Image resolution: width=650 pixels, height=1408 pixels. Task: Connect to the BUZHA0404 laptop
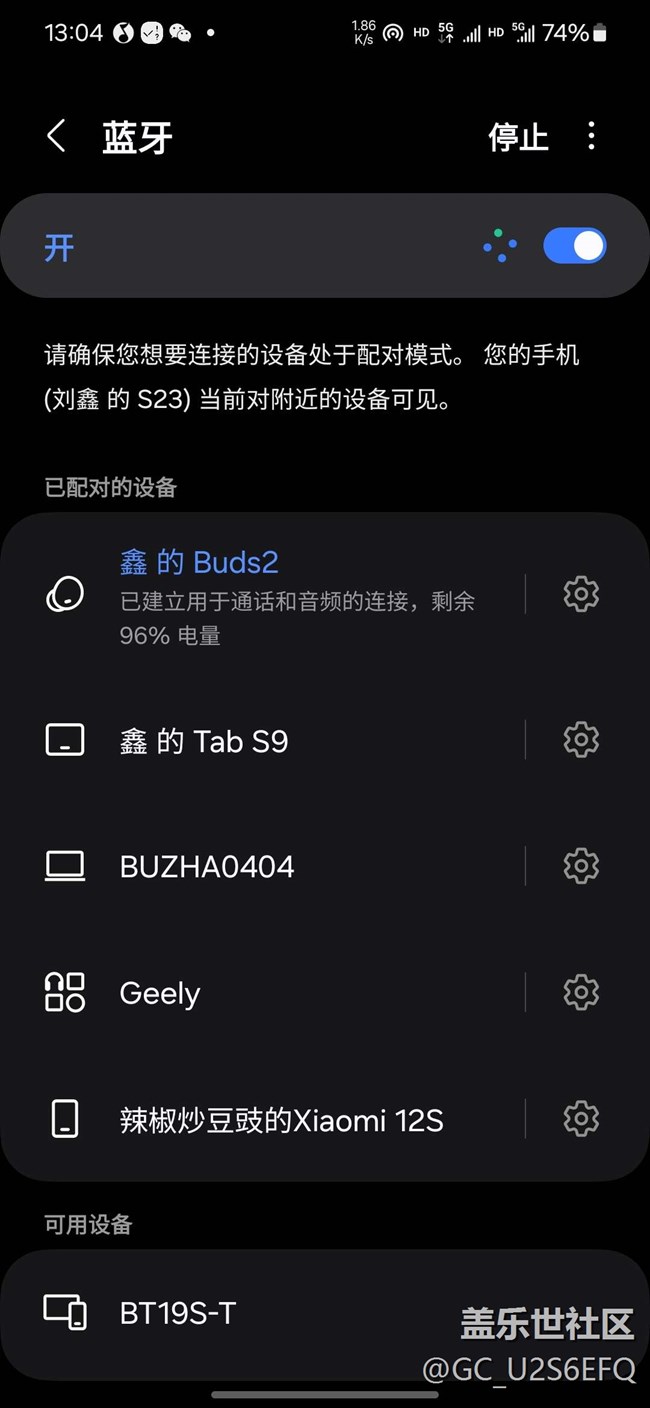coord(262,866)
